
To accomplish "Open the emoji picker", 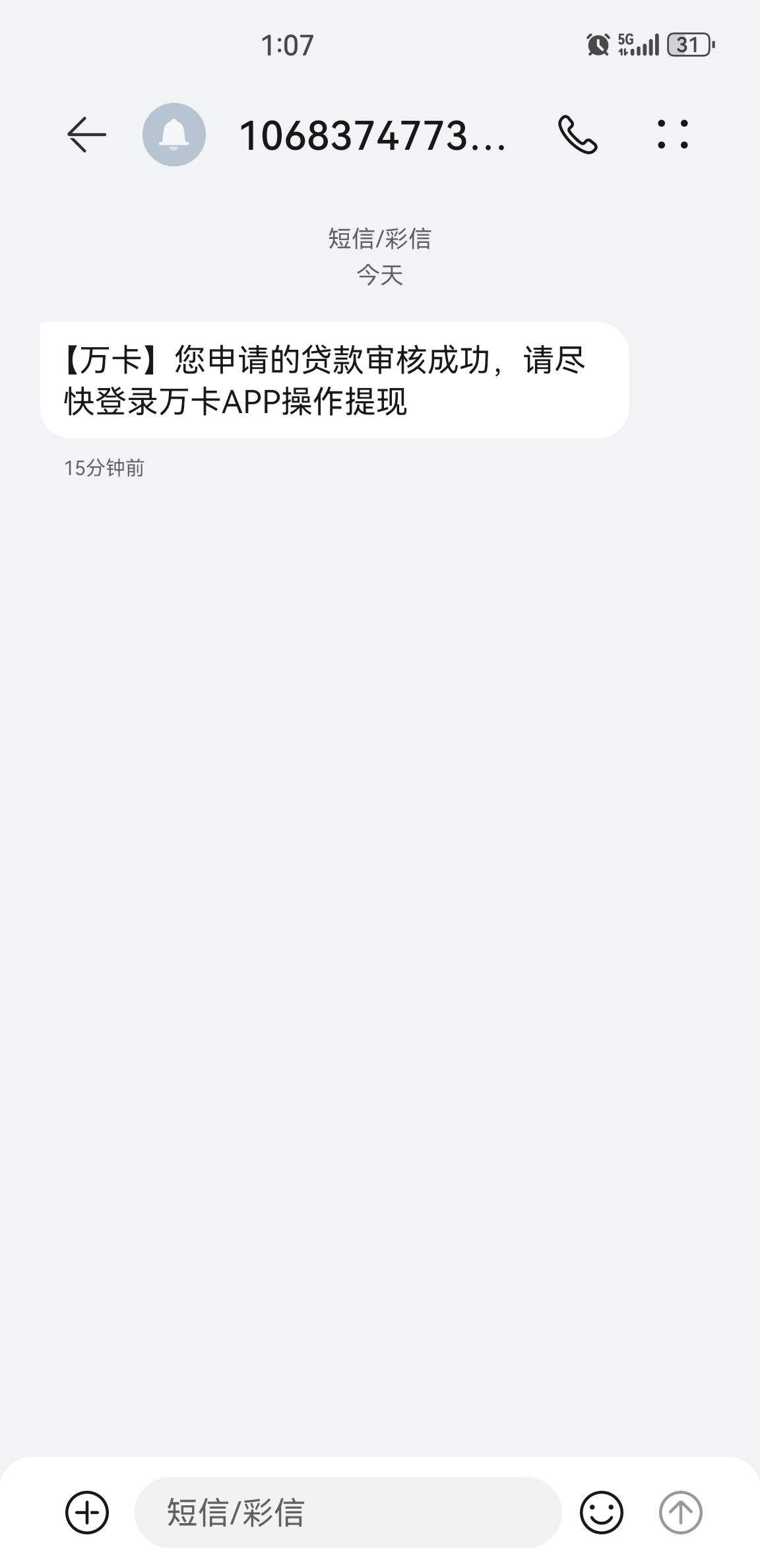I will coord(601,1512).
